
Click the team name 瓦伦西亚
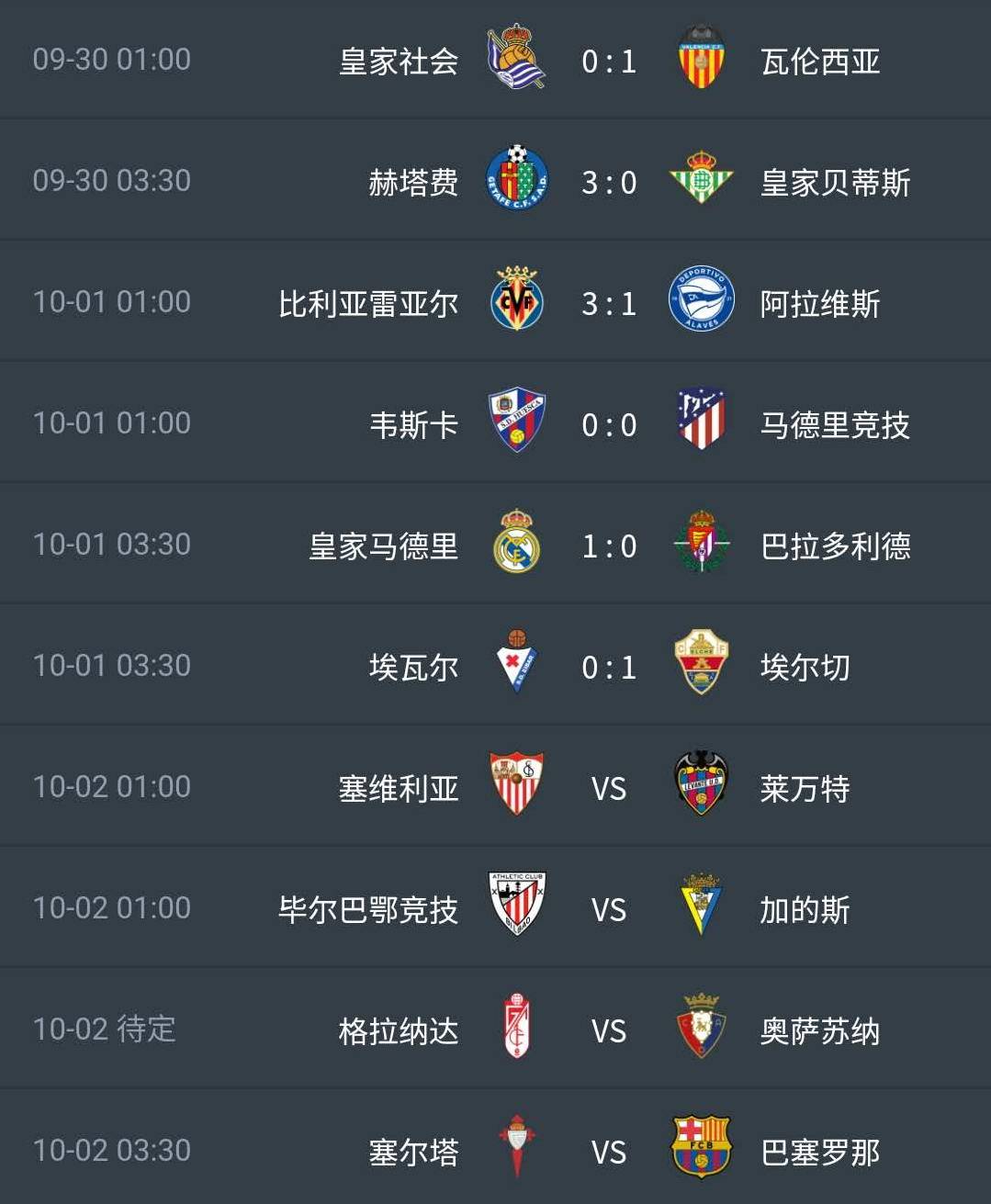(x=822, y=59)
